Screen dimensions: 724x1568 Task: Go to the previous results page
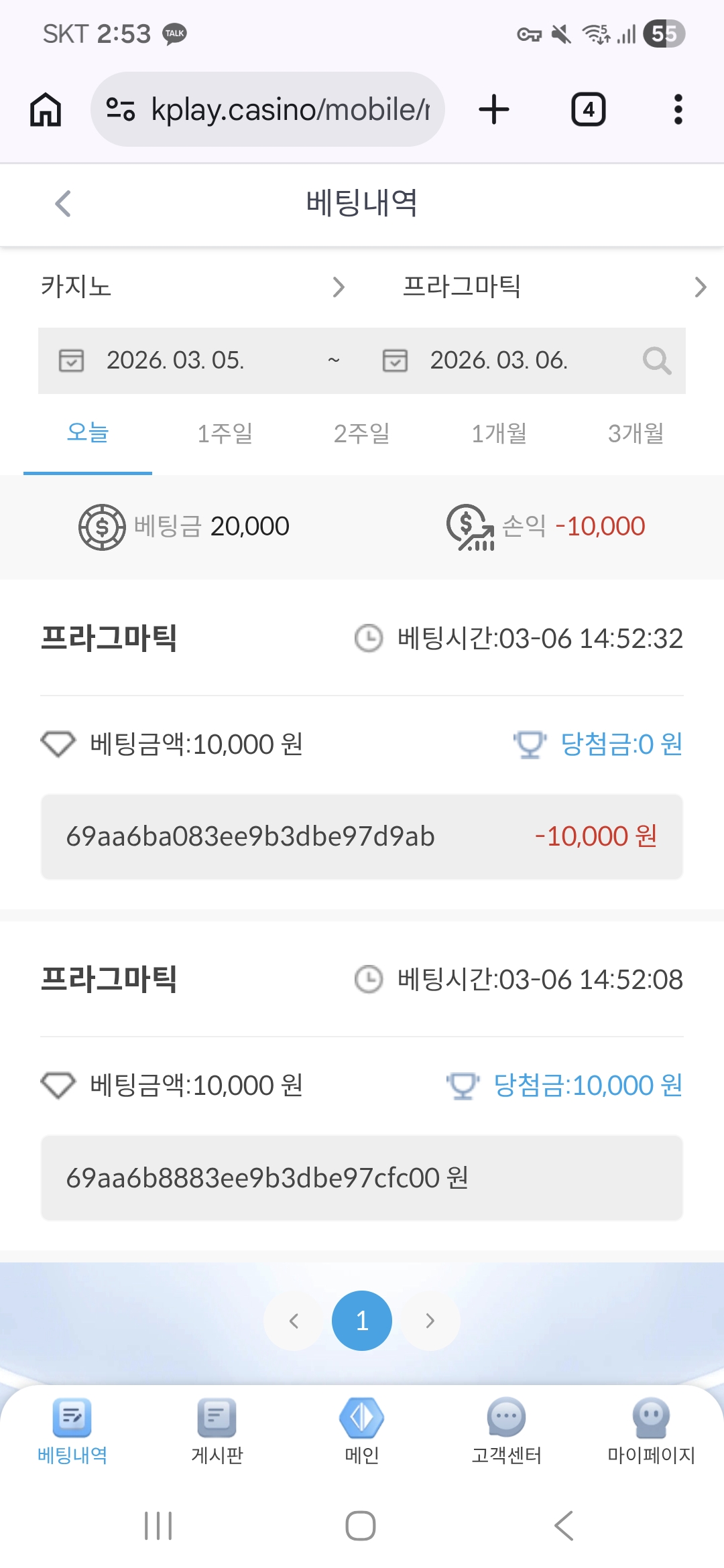(294, 1321)
